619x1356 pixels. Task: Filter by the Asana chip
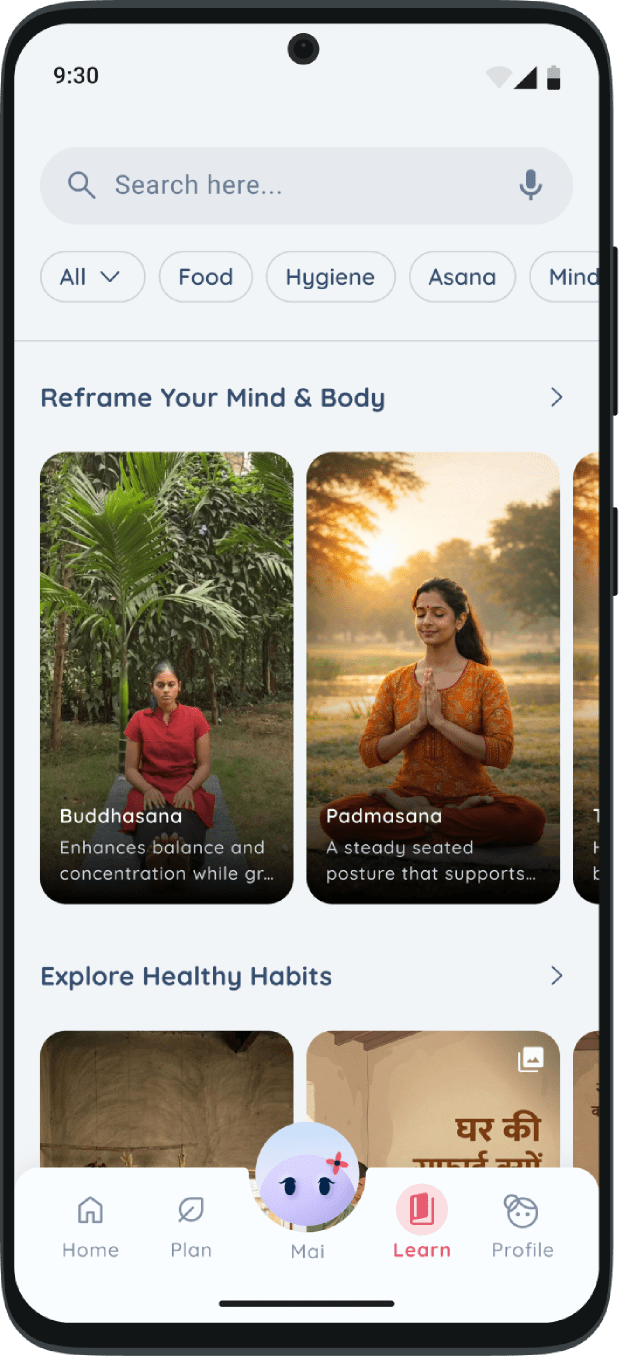[462, 277]
